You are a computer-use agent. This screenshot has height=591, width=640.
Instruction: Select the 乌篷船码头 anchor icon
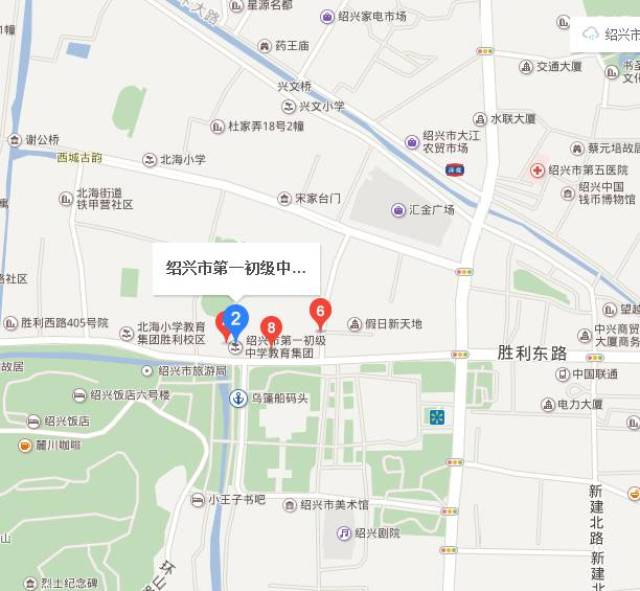[238, 399]
